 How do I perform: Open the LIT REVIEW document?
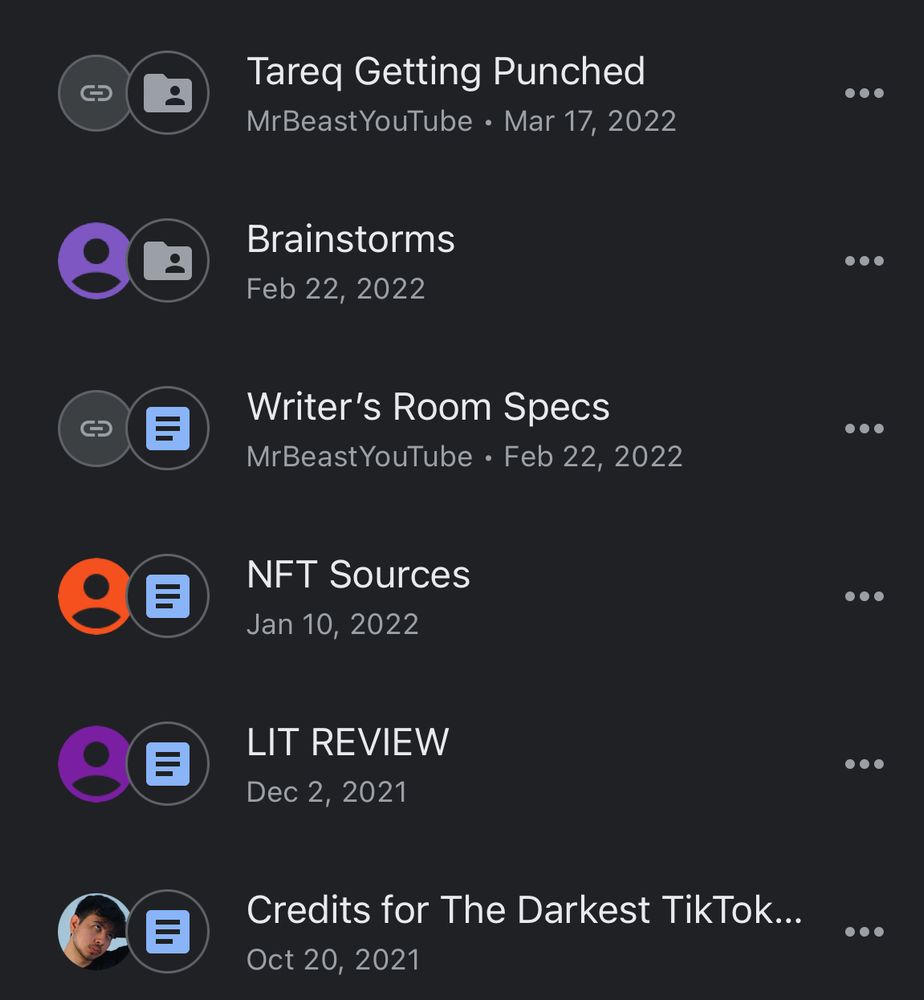[347, 743]
